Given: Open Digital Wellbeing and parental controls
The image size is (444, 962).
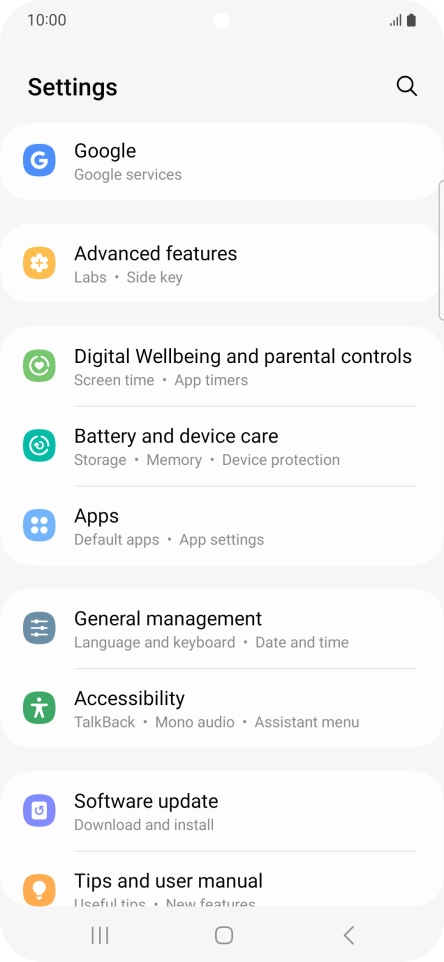Looking at the screenshot, I should coord(221,366).
